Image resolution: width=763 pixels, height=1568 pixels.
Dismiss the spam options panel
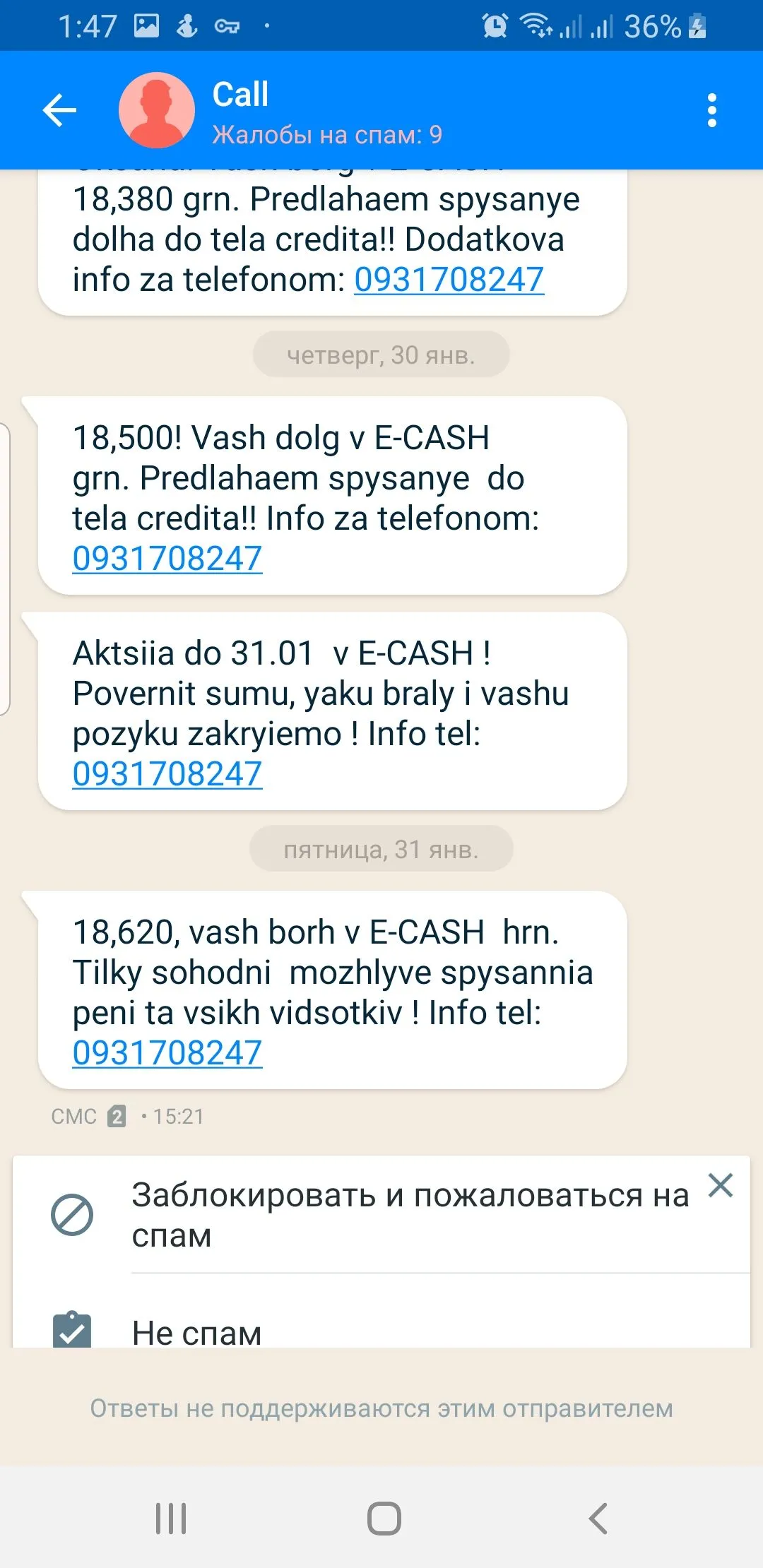tap(721, 1185)
